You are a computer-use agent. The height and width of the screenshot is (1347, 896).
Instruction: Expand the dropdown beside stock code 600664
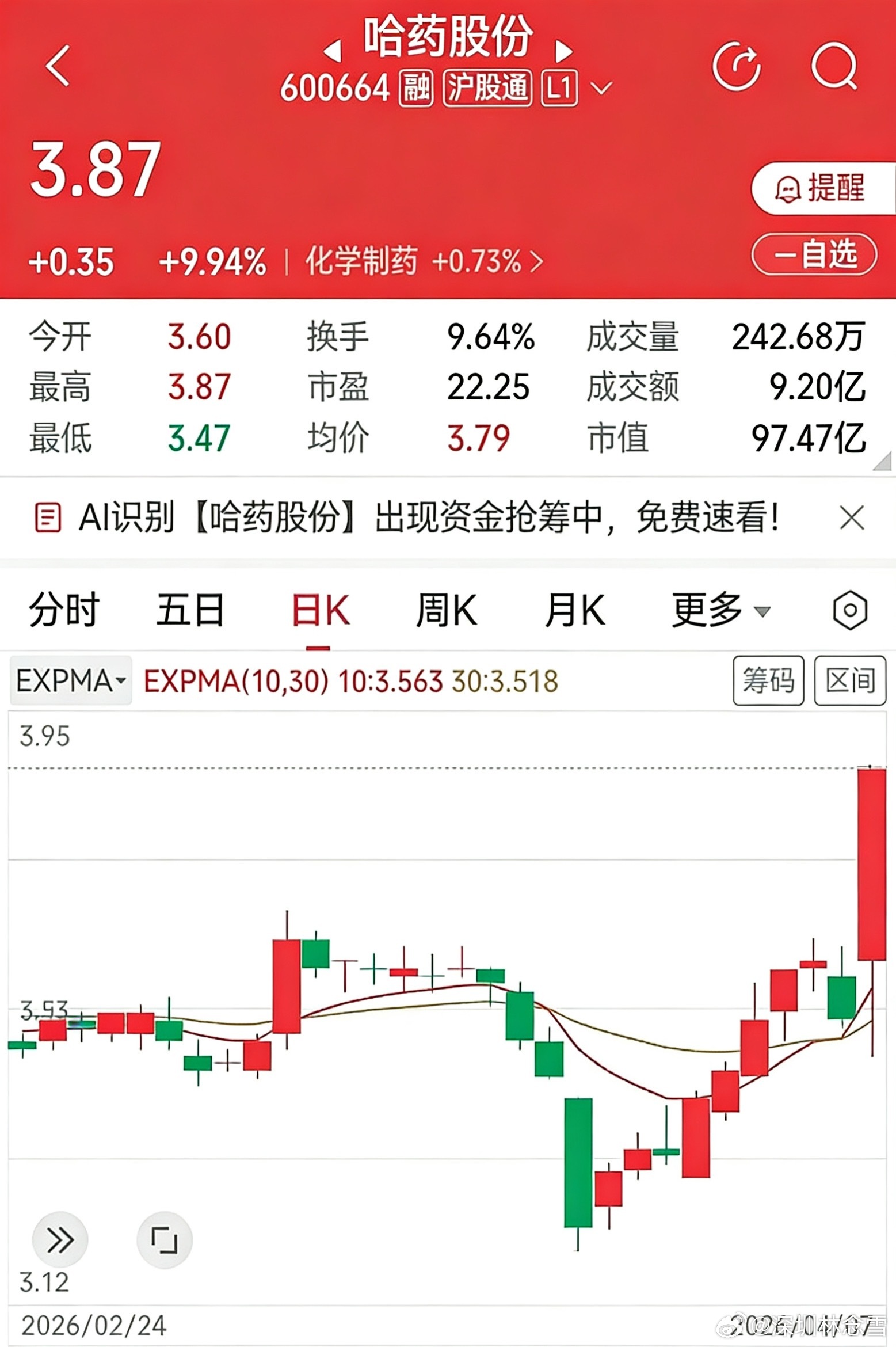[x=601, y=89]
